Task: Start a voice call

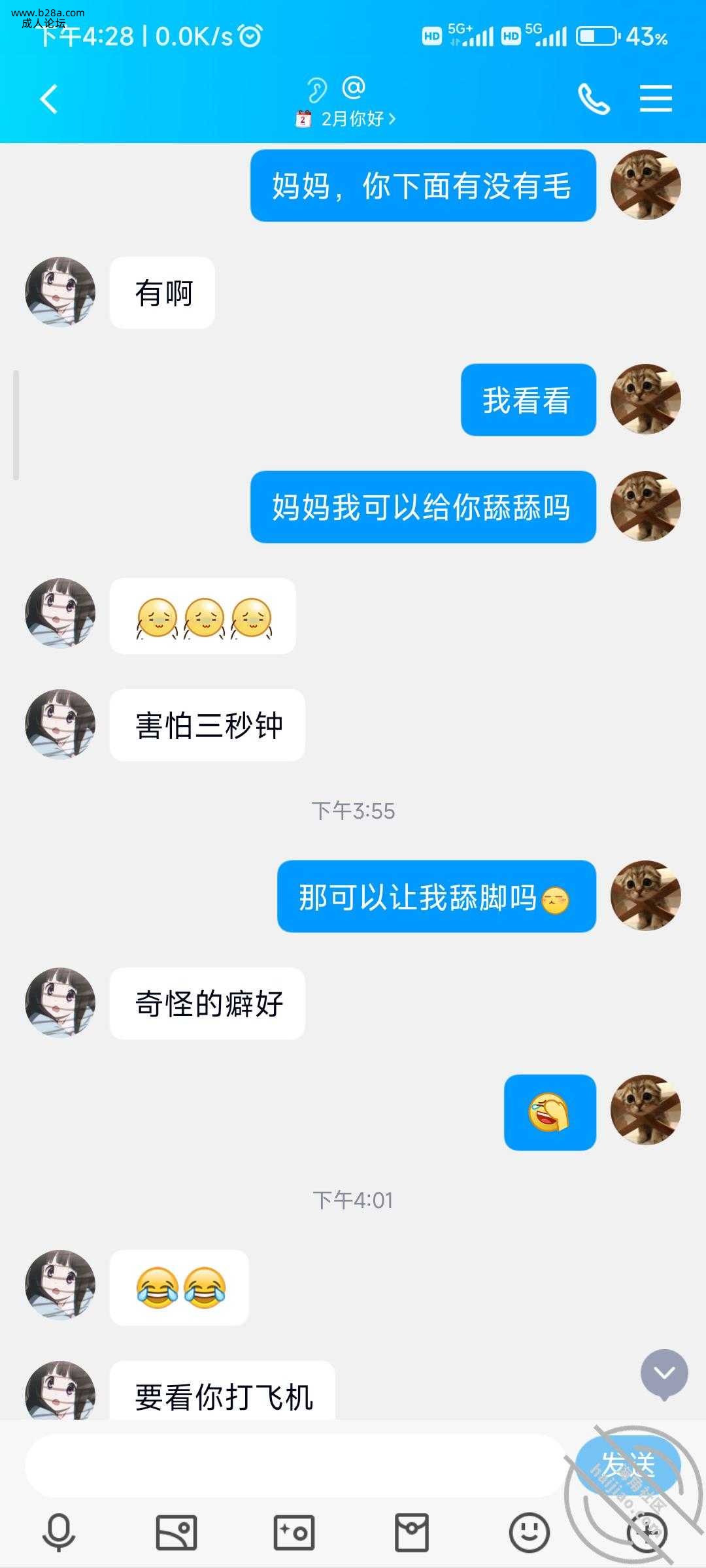Action: pos(594,99)
